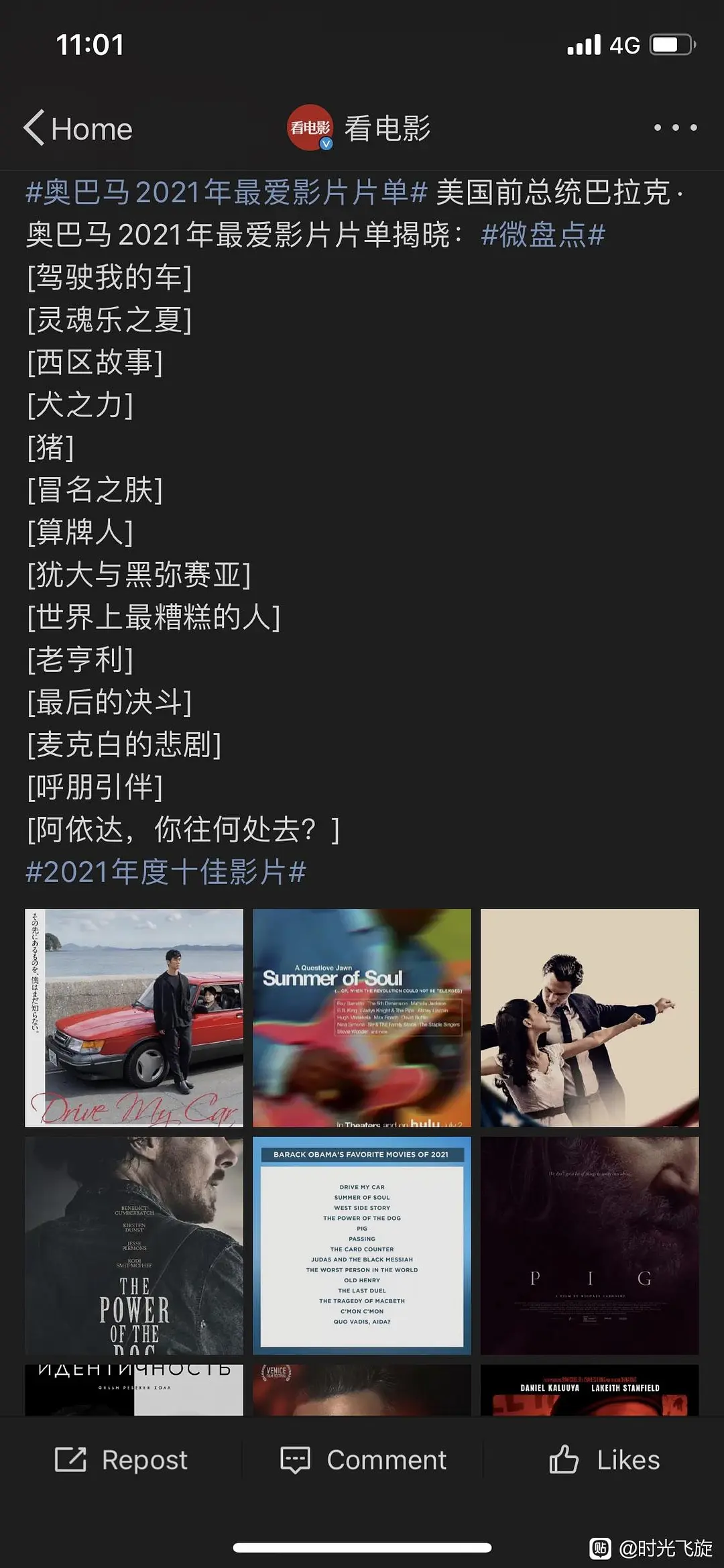Repost this post
Screen dimensions: 724x1568
click(121, 1460)
